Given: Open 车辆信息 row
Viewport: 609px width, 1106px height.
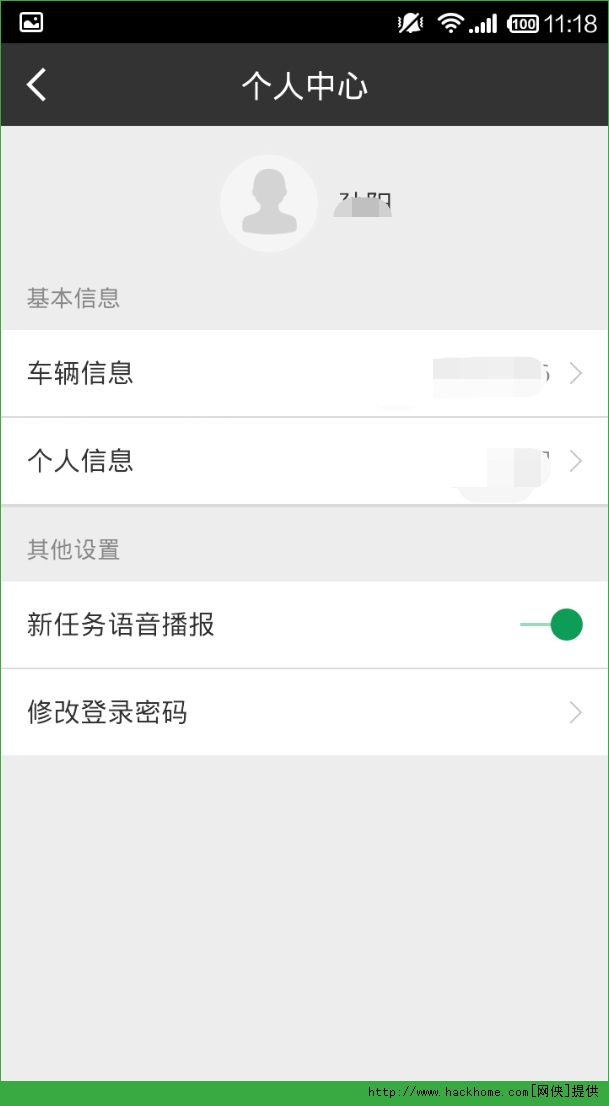Looking at the screenshot, I should pos(304,374).
